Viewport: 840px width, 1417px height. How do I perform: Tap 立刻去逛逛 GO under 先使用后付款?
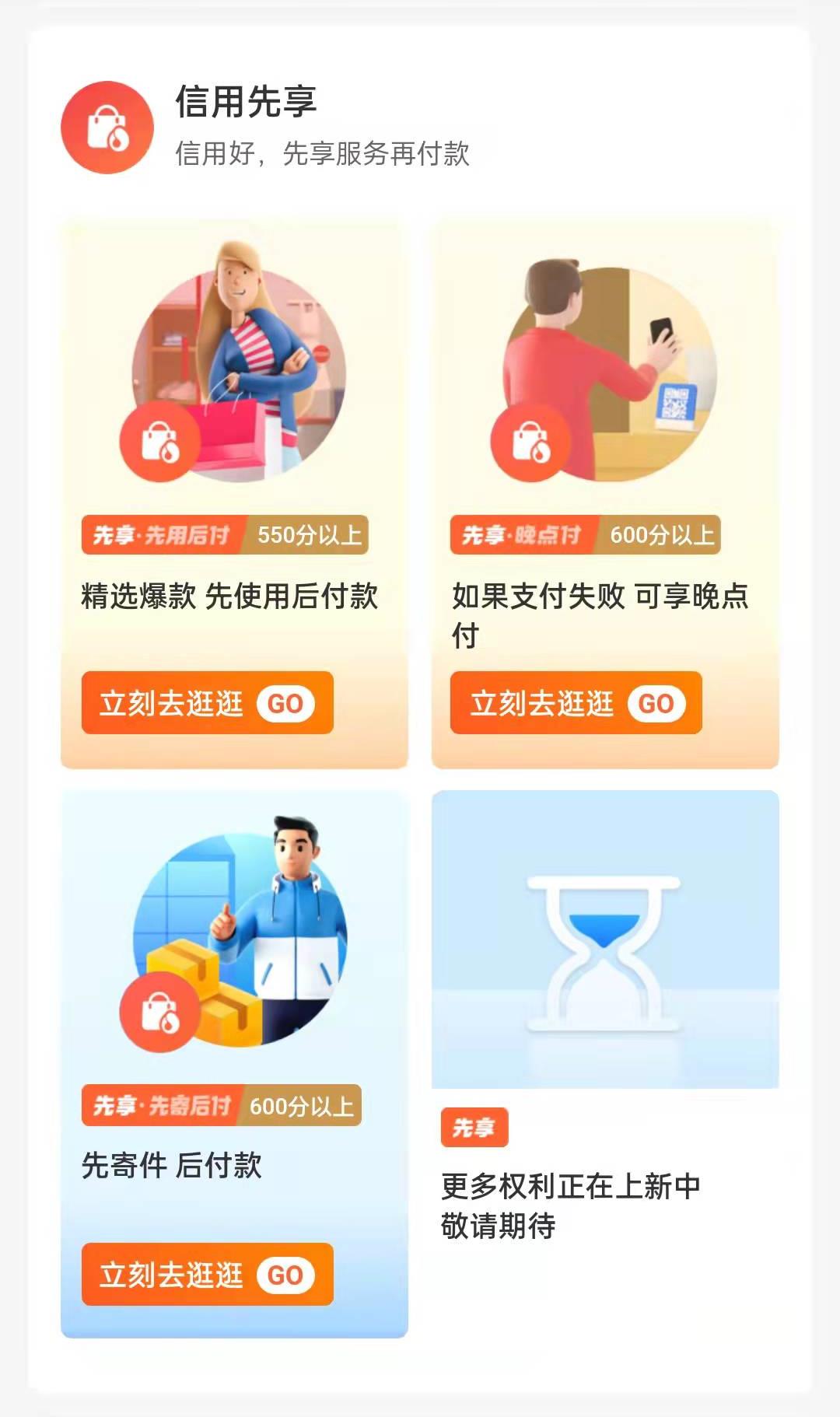click(x=207, y=702)
